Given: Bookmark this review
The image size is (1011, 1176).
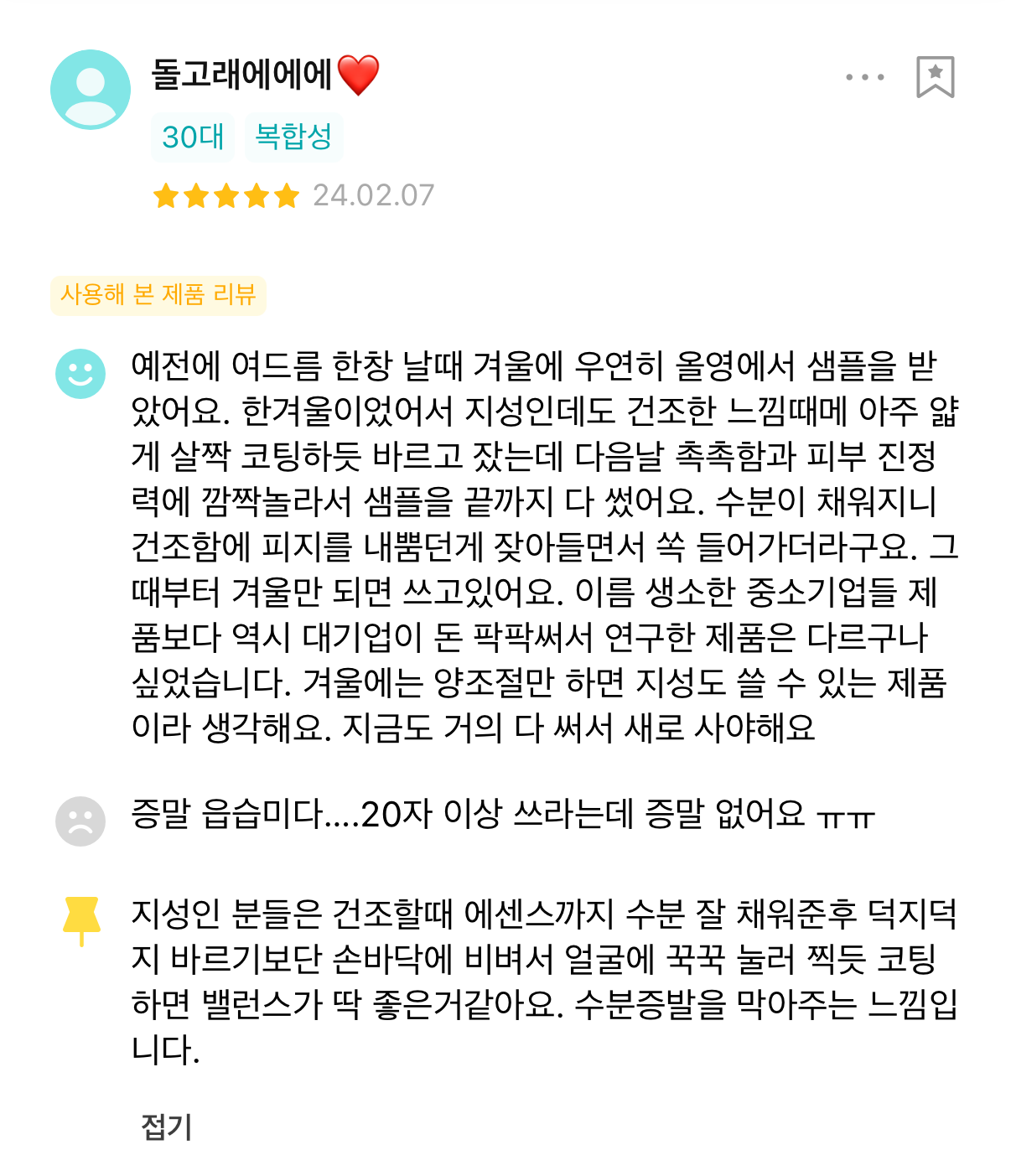Looking at the screenshot, I should tap(935, 77).
